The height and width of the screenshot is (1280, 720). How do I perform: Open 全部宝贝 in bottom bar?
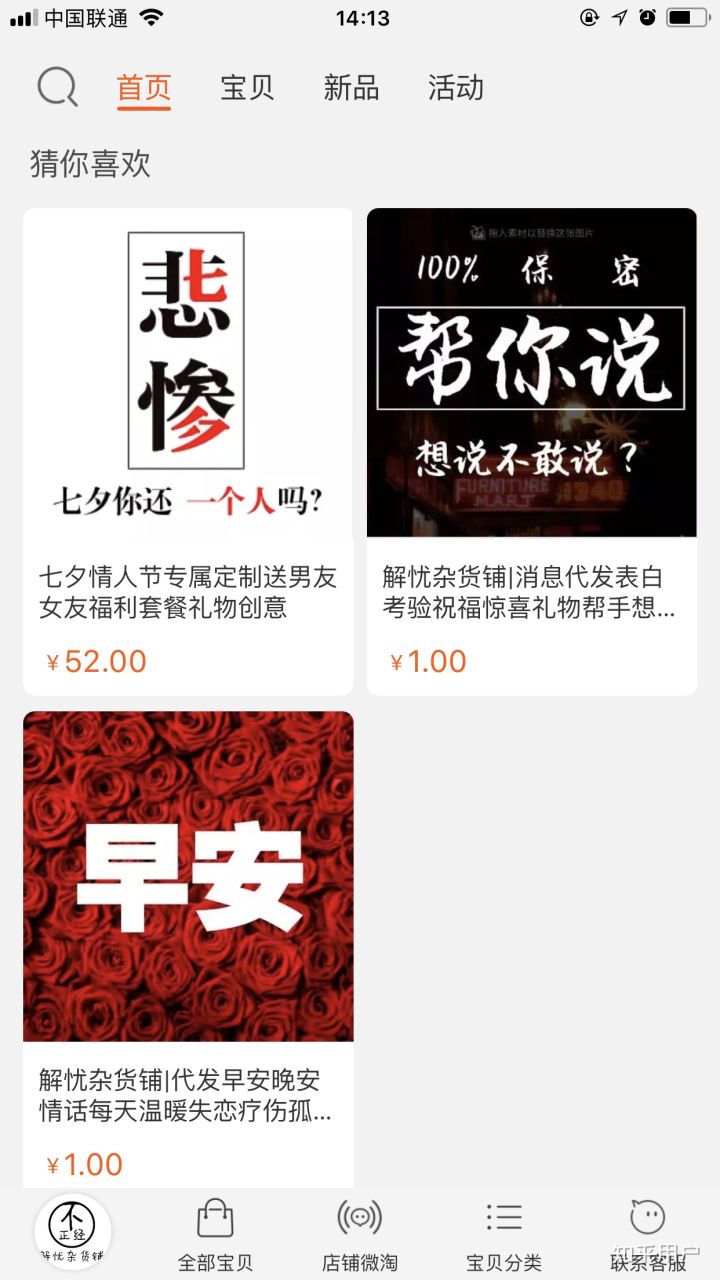coord(215,1234)
